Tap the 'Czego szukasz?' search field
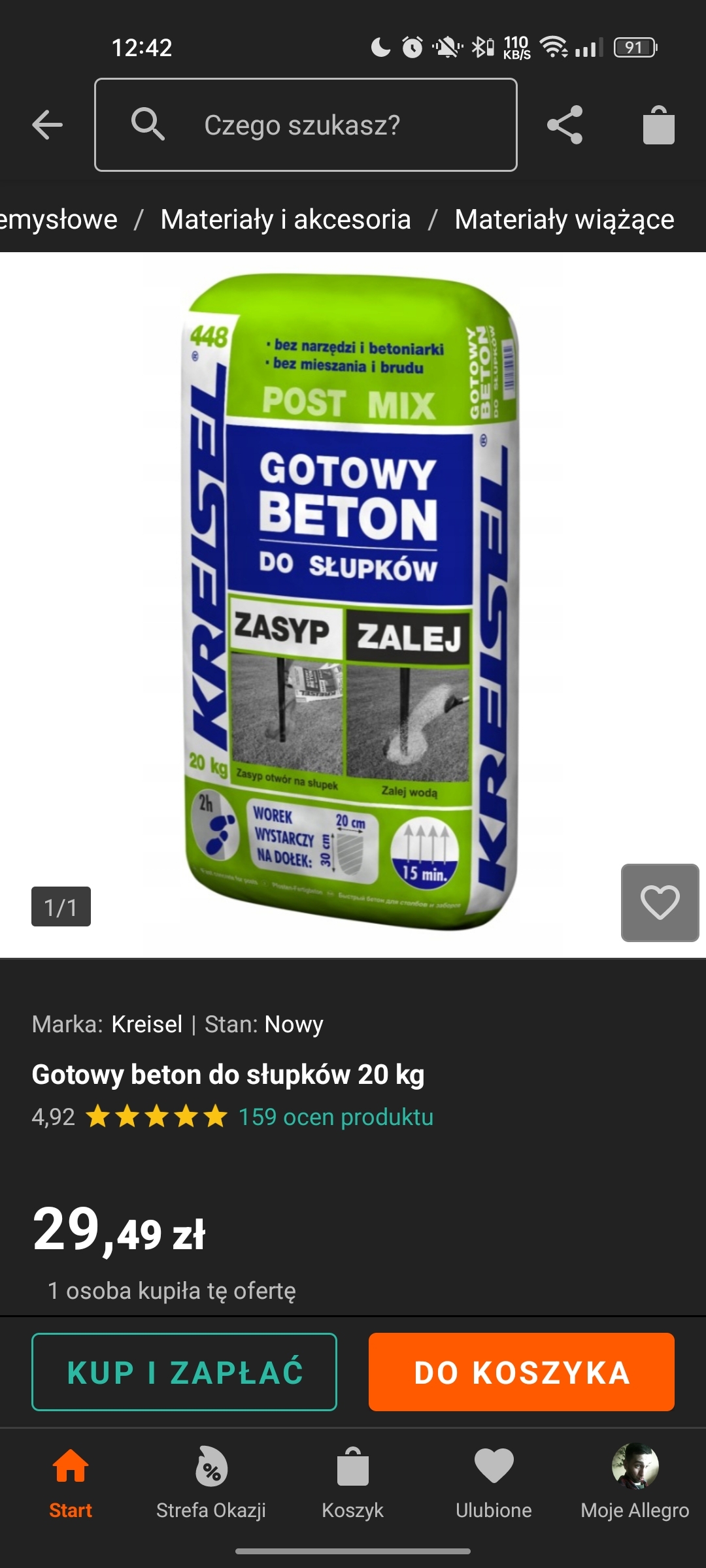Image resolution: width=706 pixels, height=1568 pixels. click(x=306, y=125)
